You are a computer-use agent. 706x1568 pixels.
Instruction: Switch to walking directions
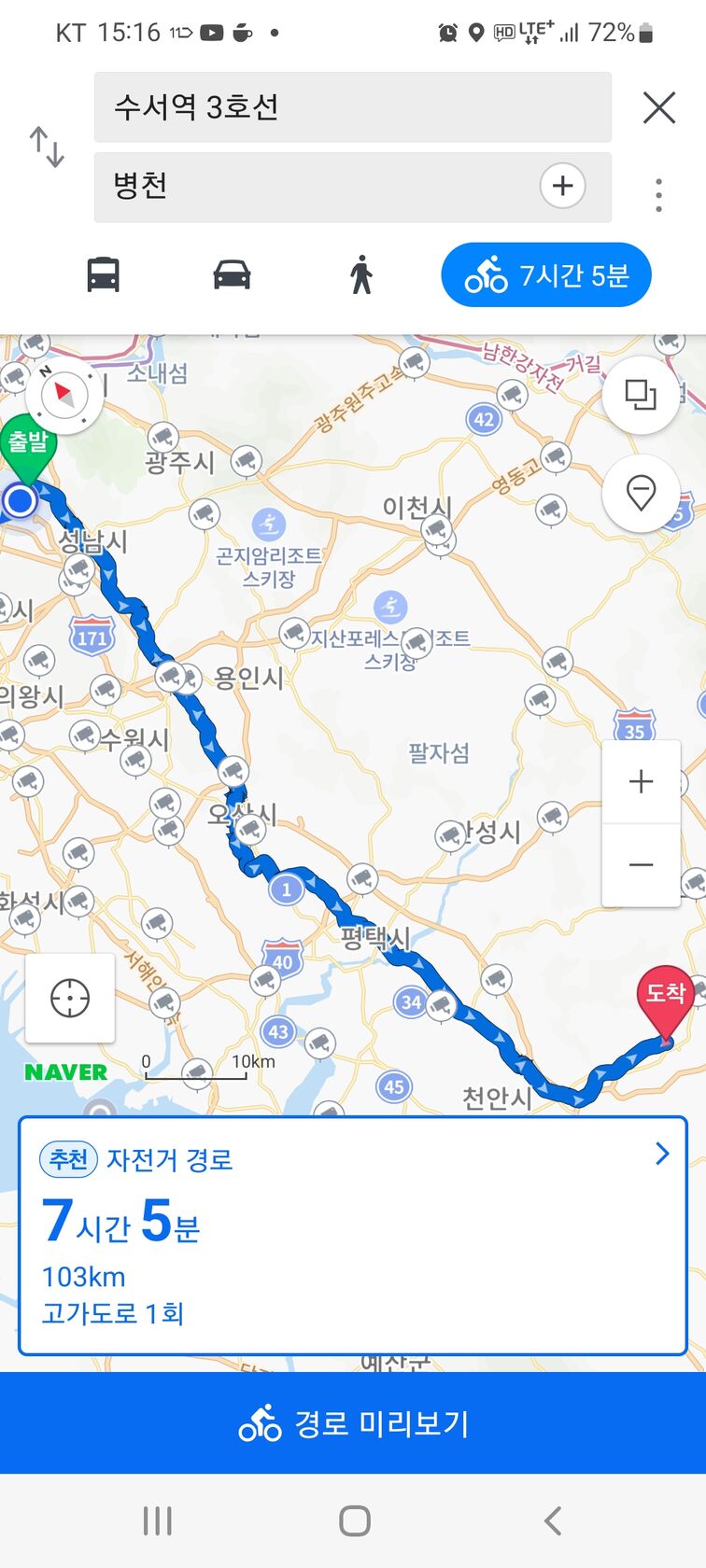coord(361,275)
